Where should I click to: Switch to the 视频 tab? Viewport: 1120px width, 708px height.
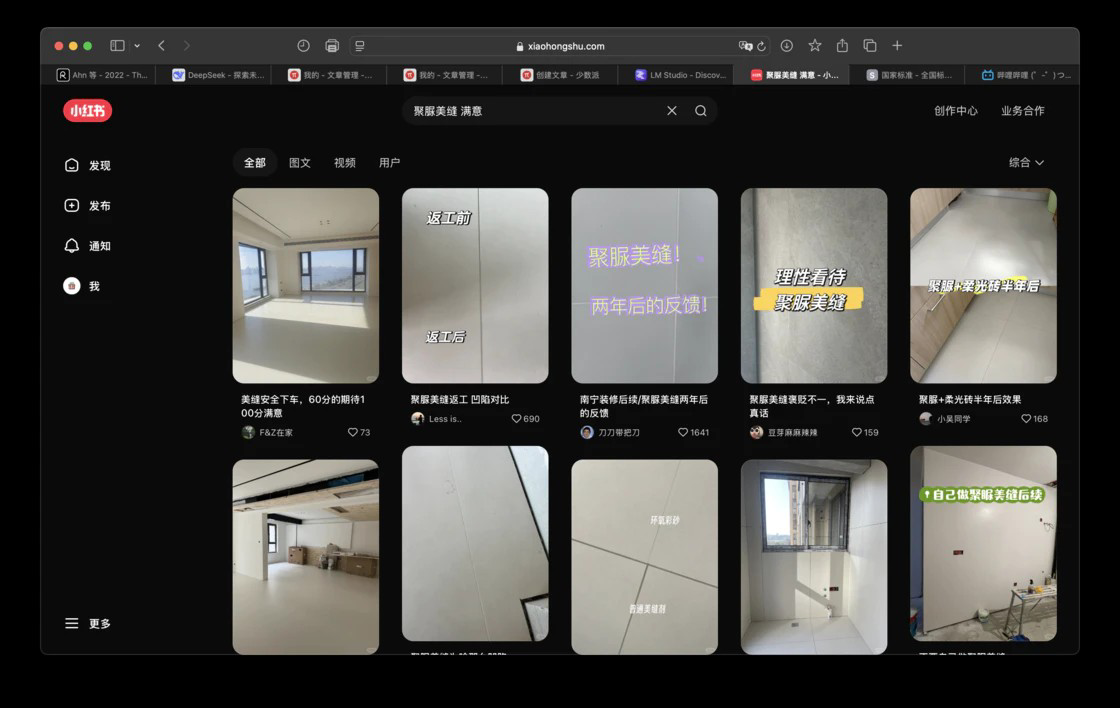(345, 163)
